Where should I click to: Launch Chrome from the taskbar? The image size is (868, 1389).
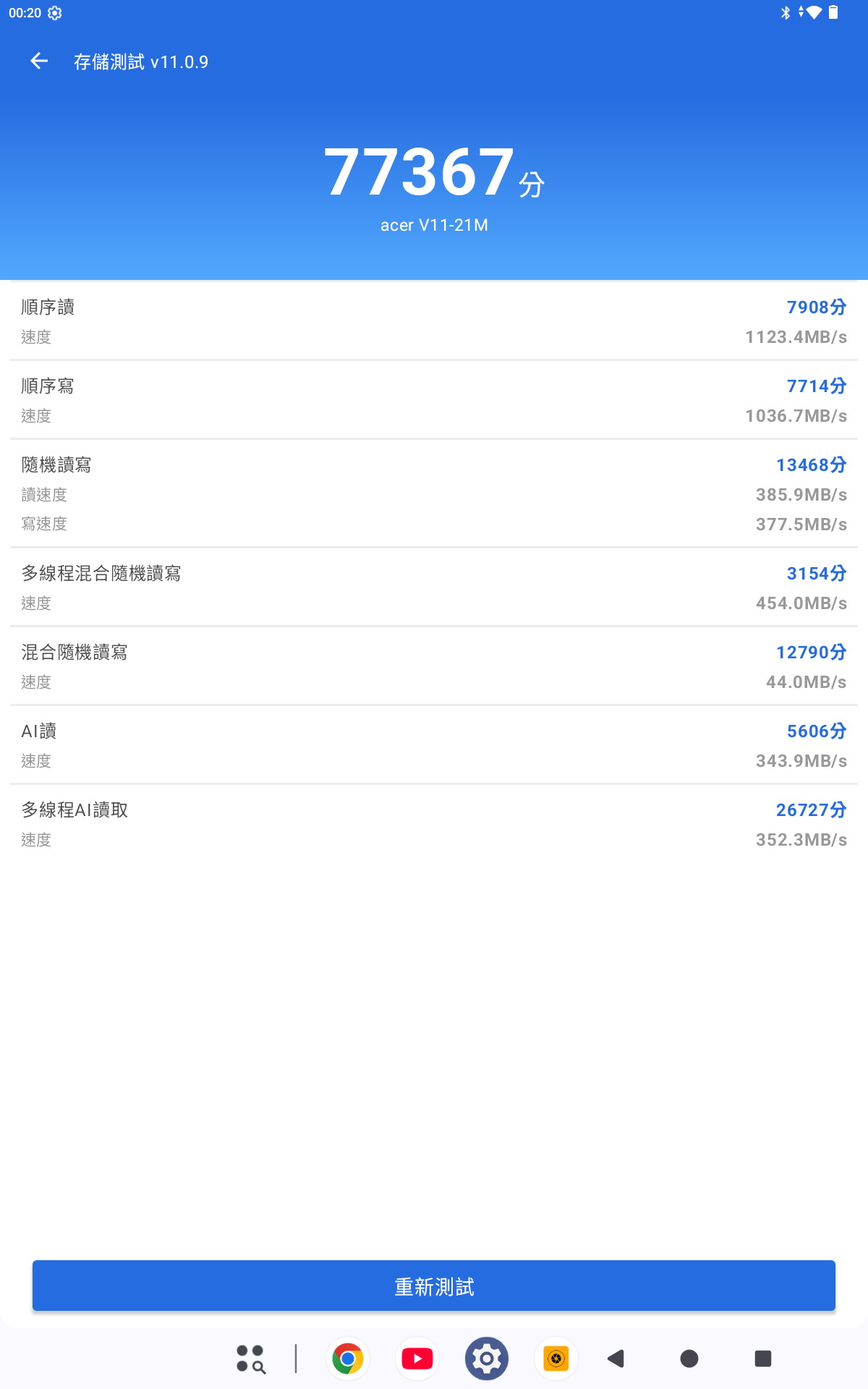348,1359
